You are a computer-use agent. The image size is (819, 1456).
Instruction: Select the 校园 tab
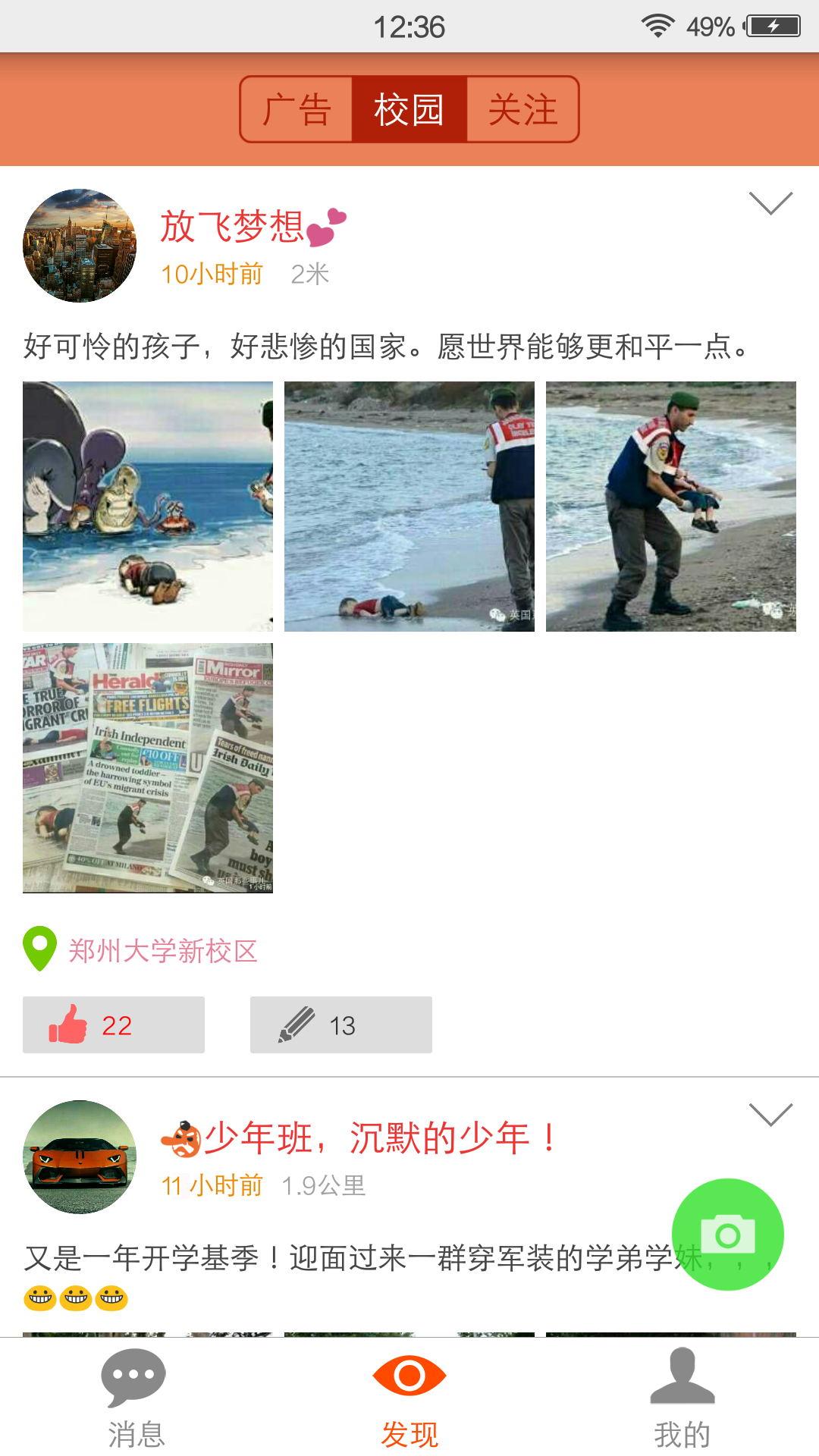[x=409, y=109]
